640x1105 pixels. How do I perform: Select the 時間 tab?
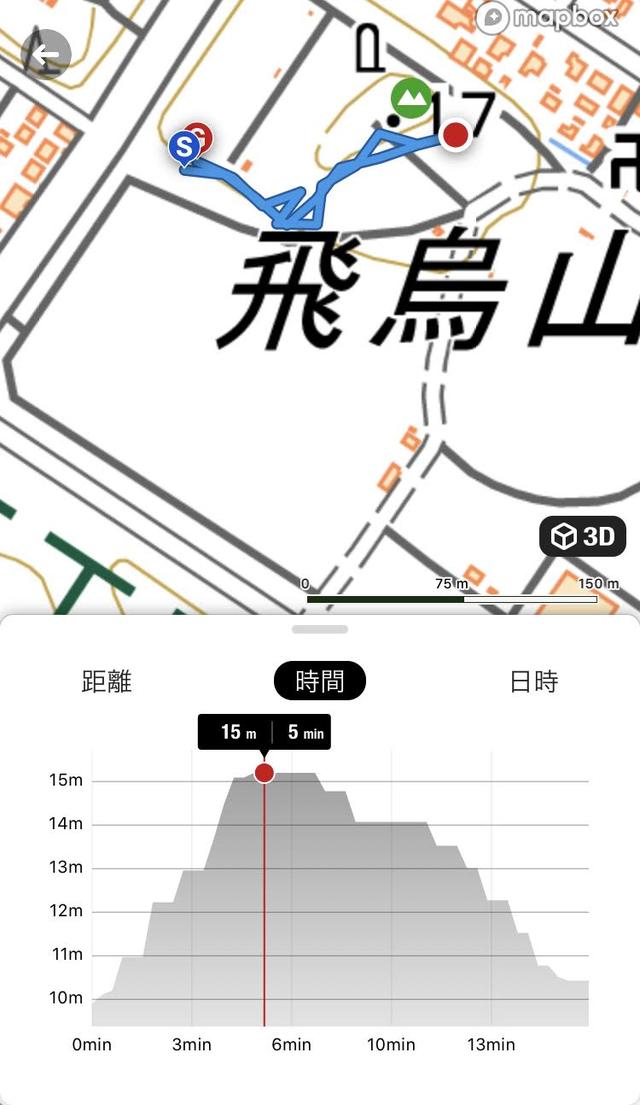click(x=320, y=682)
